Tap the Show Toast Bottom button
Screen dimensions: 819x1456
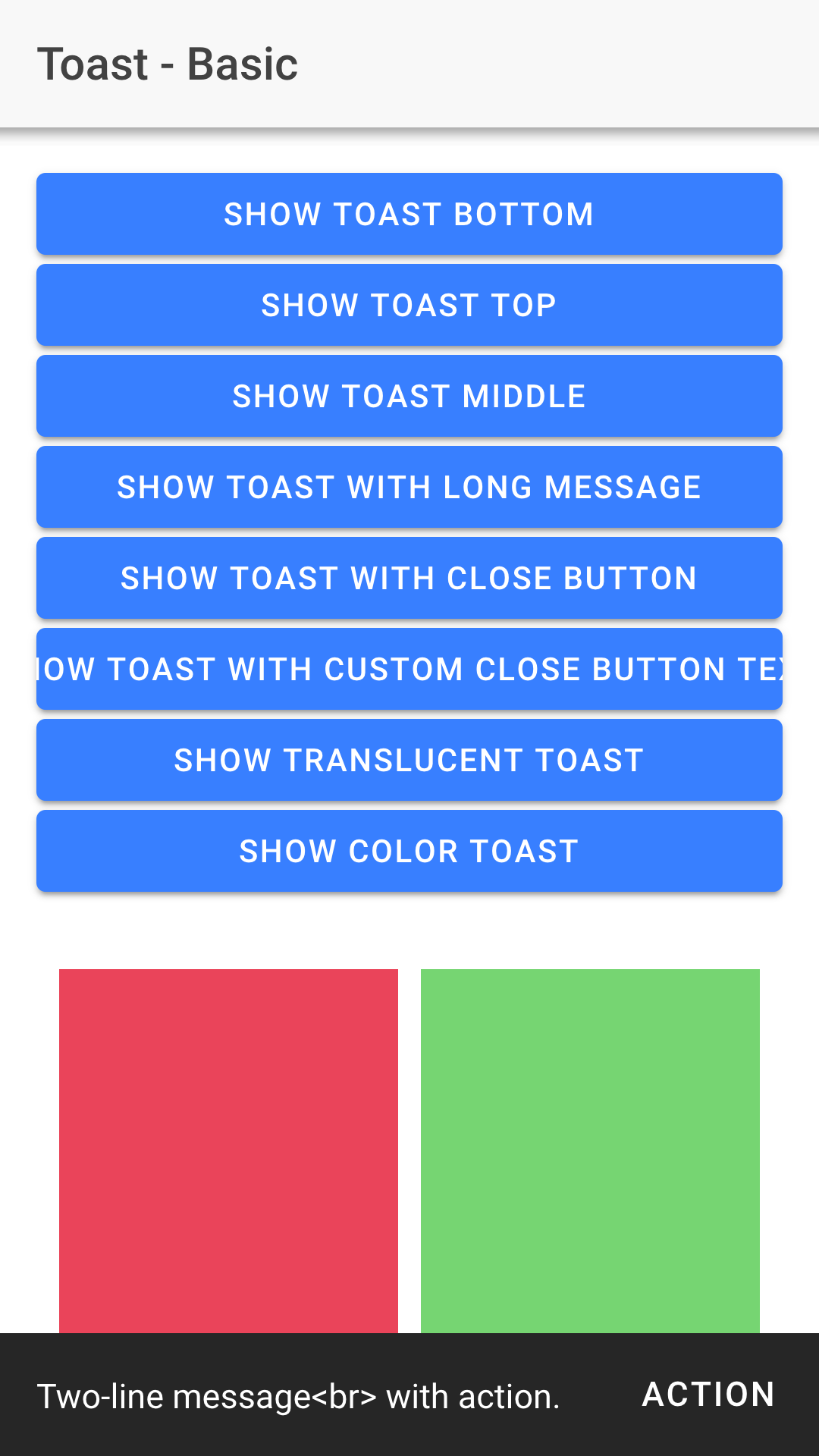click(409, 214)
